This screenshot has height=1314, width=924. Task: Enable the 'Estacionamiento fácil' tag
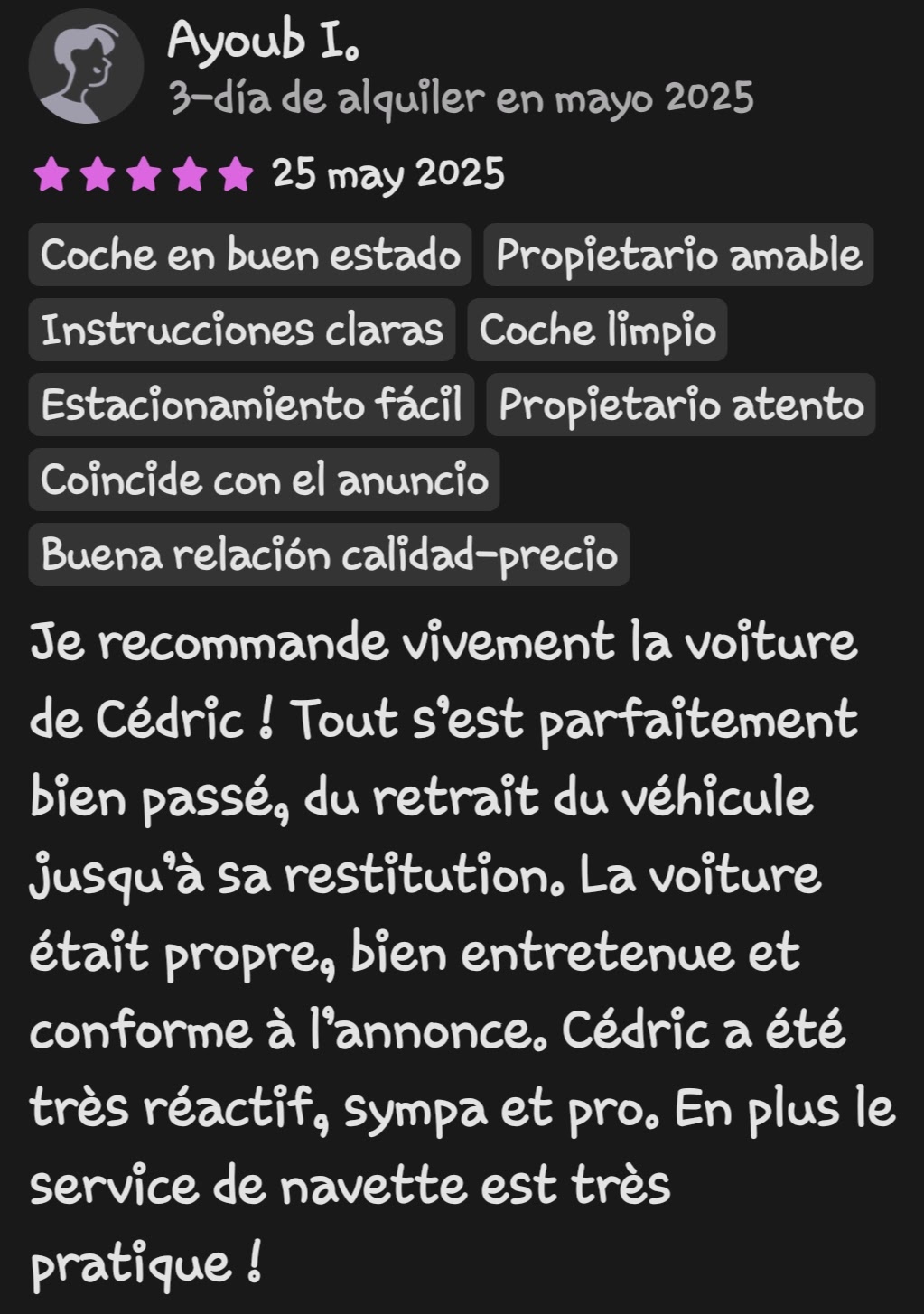pos(250,405)
